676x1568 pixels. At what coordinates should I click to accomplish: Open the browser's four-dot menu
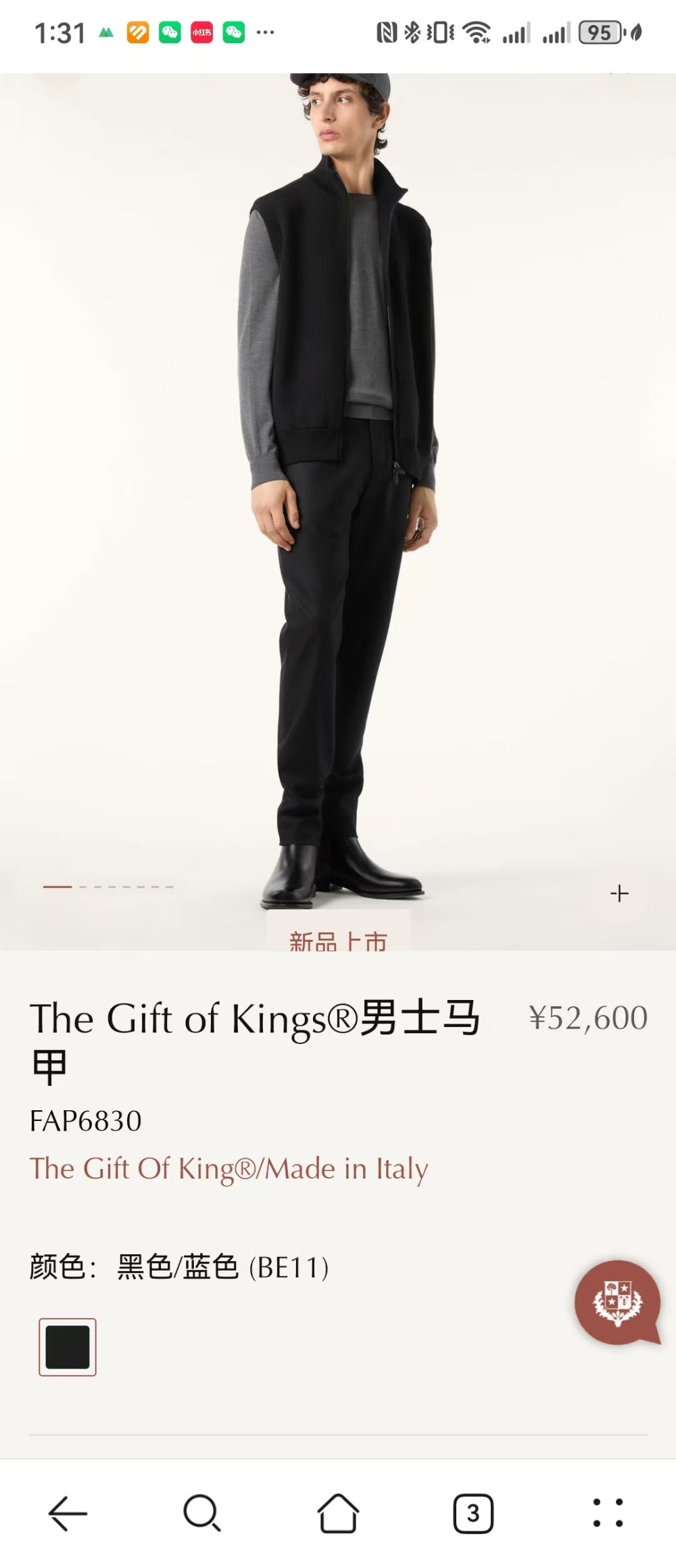click(x=608, y=1513)
